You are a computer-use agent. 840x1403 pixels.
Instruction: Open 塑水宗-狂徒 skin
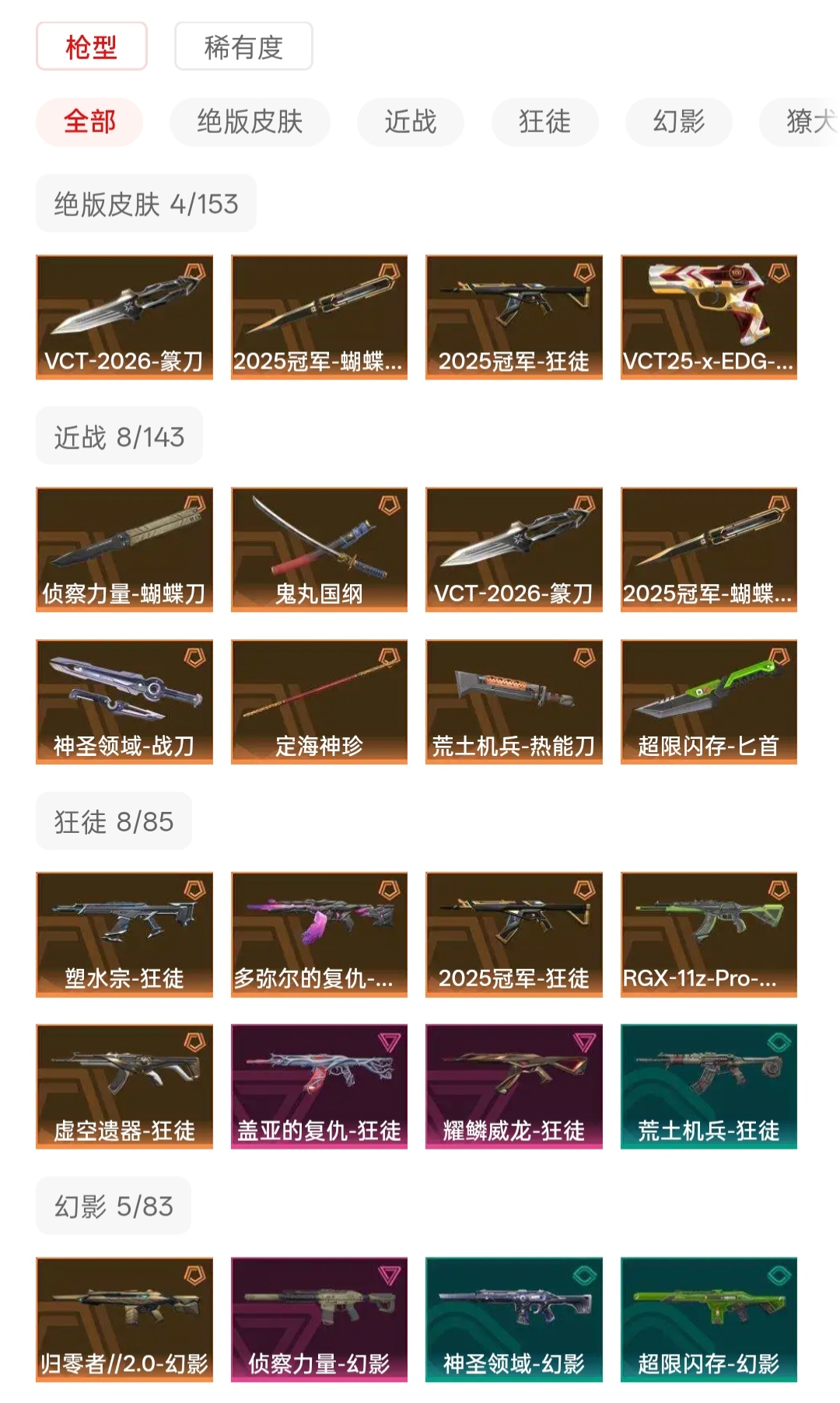pos(124,935)
